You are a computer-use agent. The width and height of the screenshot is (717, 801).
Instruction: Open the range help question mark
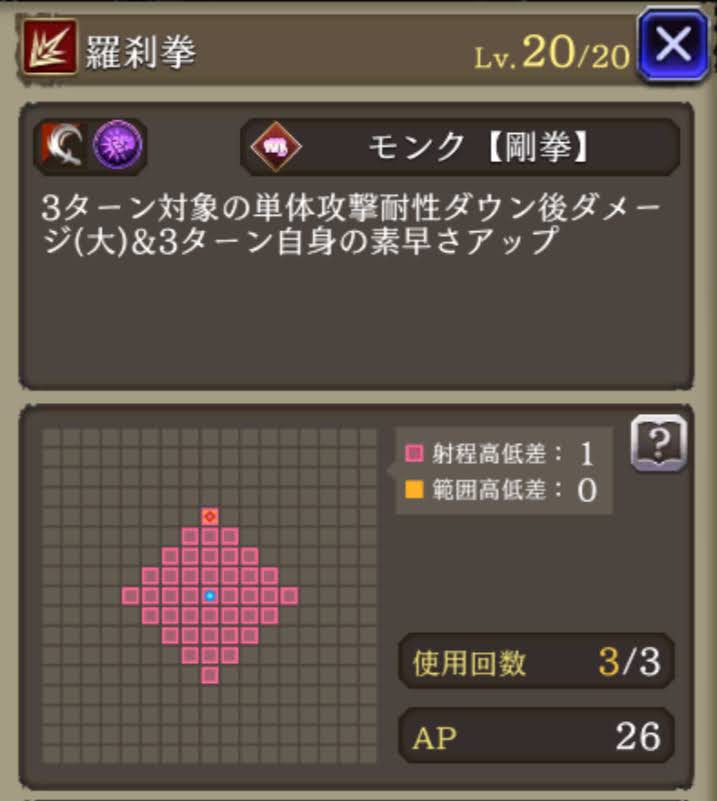pos(658,442)
